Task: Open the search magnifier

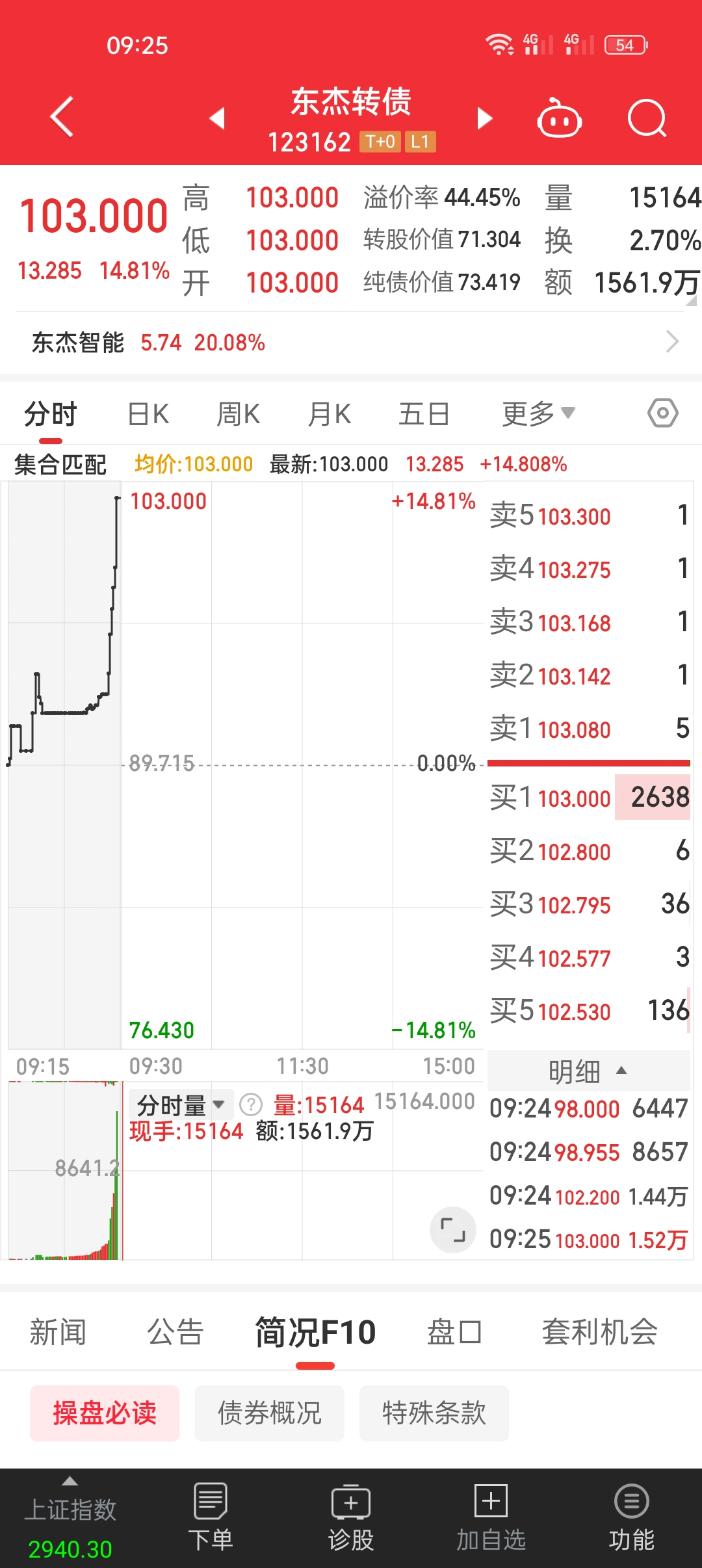Action: [647, 118]
